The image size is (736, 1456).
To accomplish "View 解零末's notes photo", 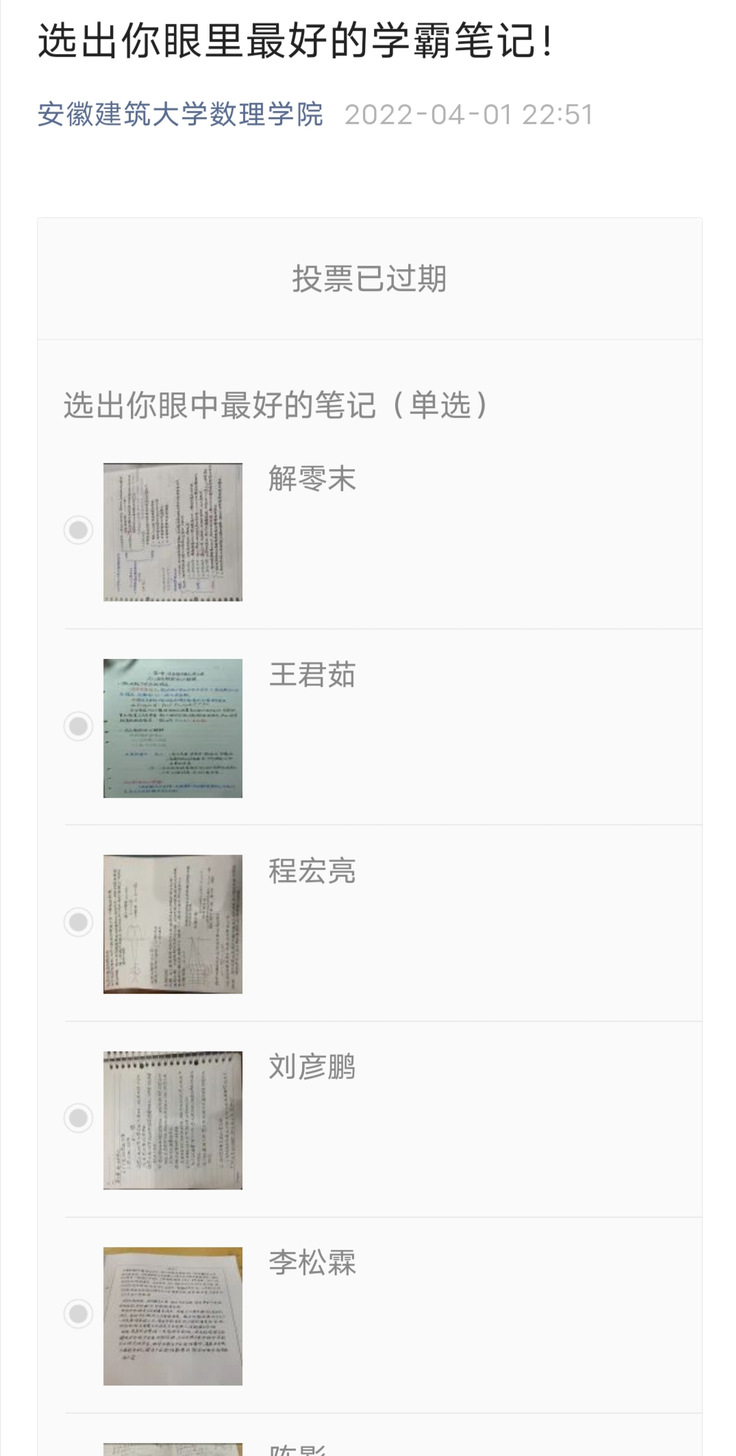I will pyautogui.click(x=172, y=532).
